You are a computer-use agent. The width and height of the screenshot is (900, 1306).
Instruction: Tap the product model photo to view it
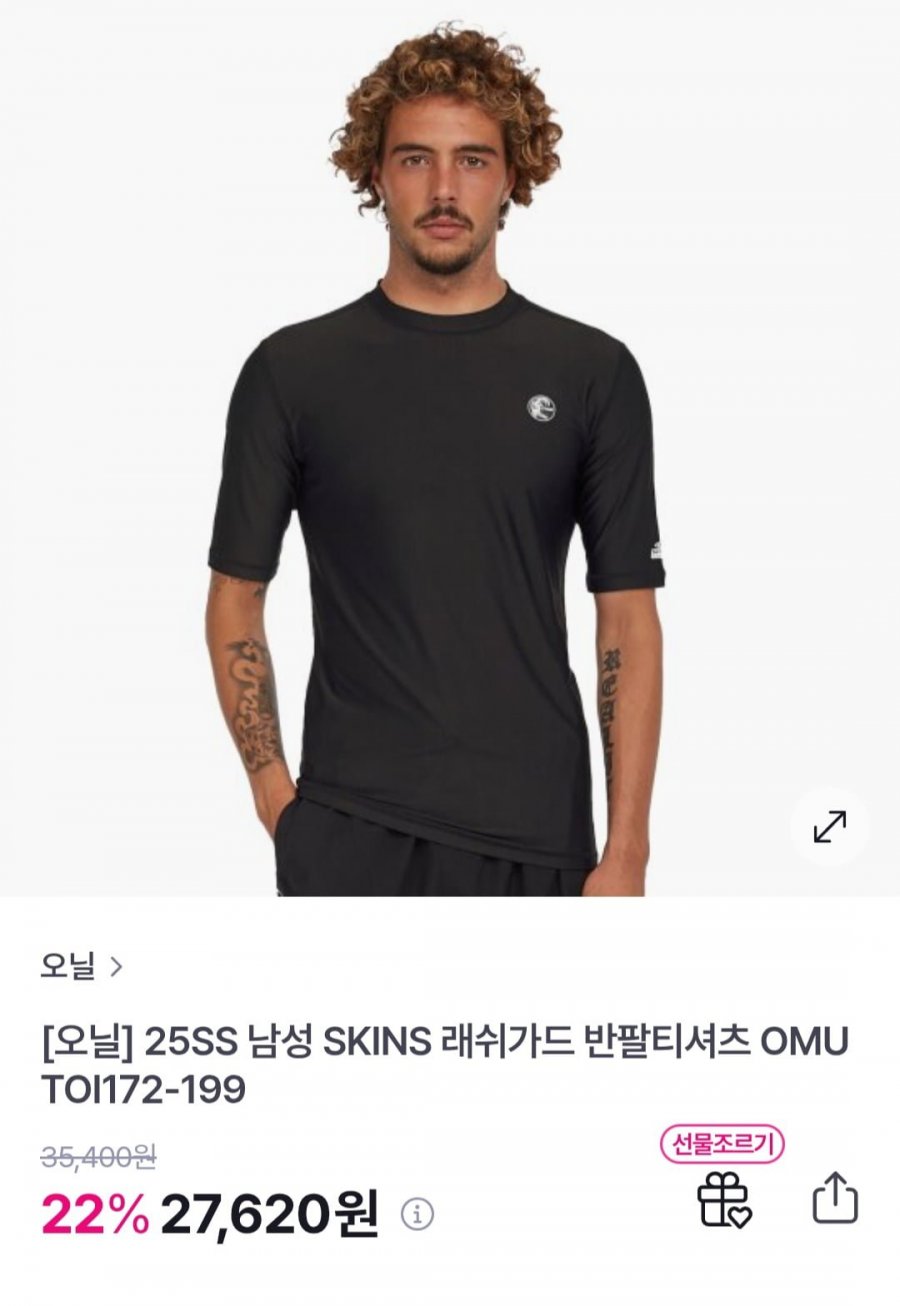tap(450, 450)
